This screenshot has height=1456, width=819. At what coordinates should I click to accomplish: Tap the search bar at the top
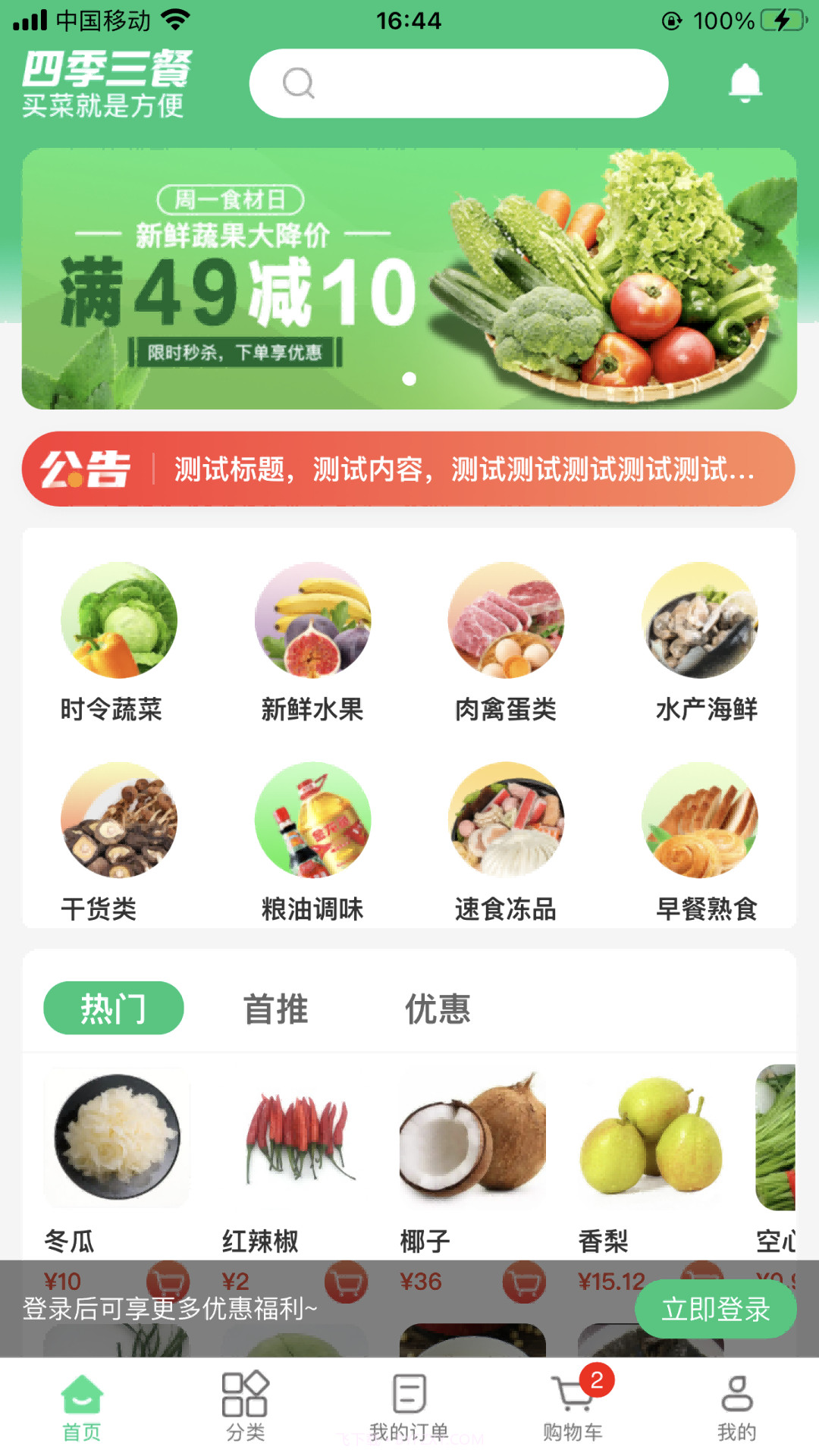point(458,83)
